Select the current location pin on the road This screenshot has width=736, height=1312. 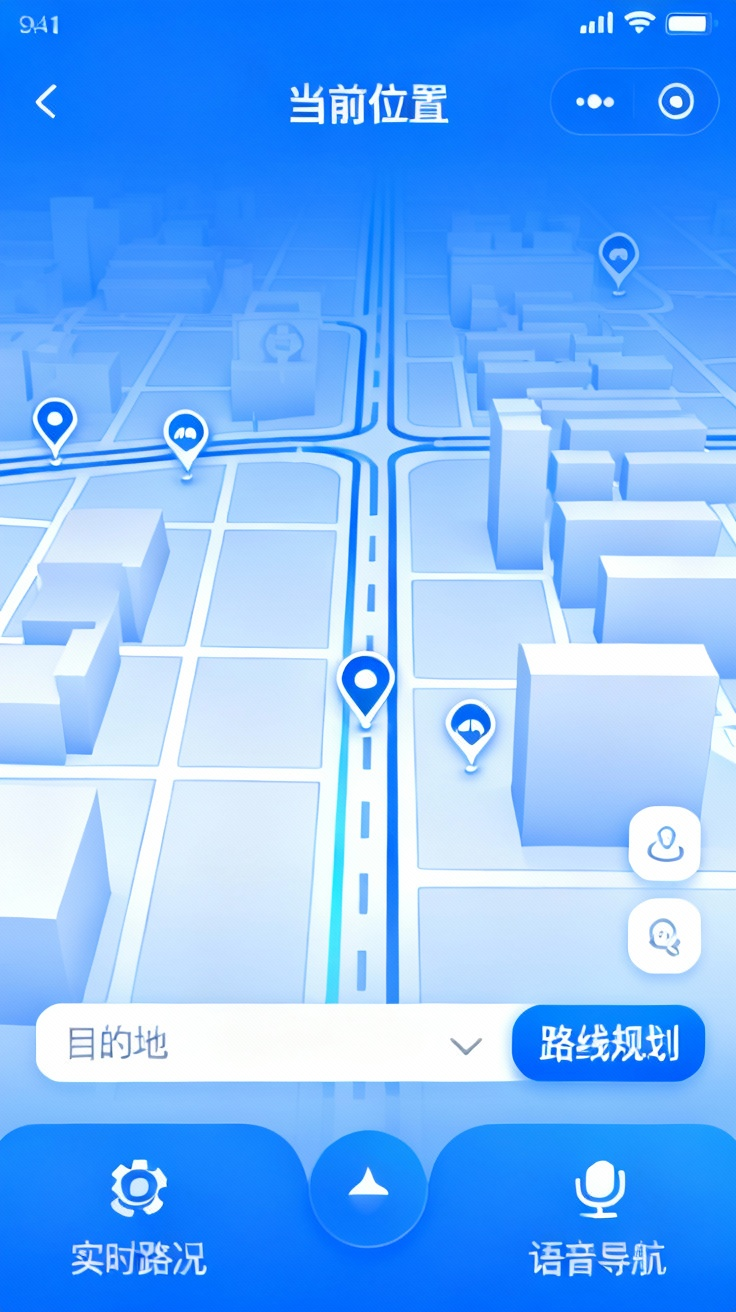point(365,684)
